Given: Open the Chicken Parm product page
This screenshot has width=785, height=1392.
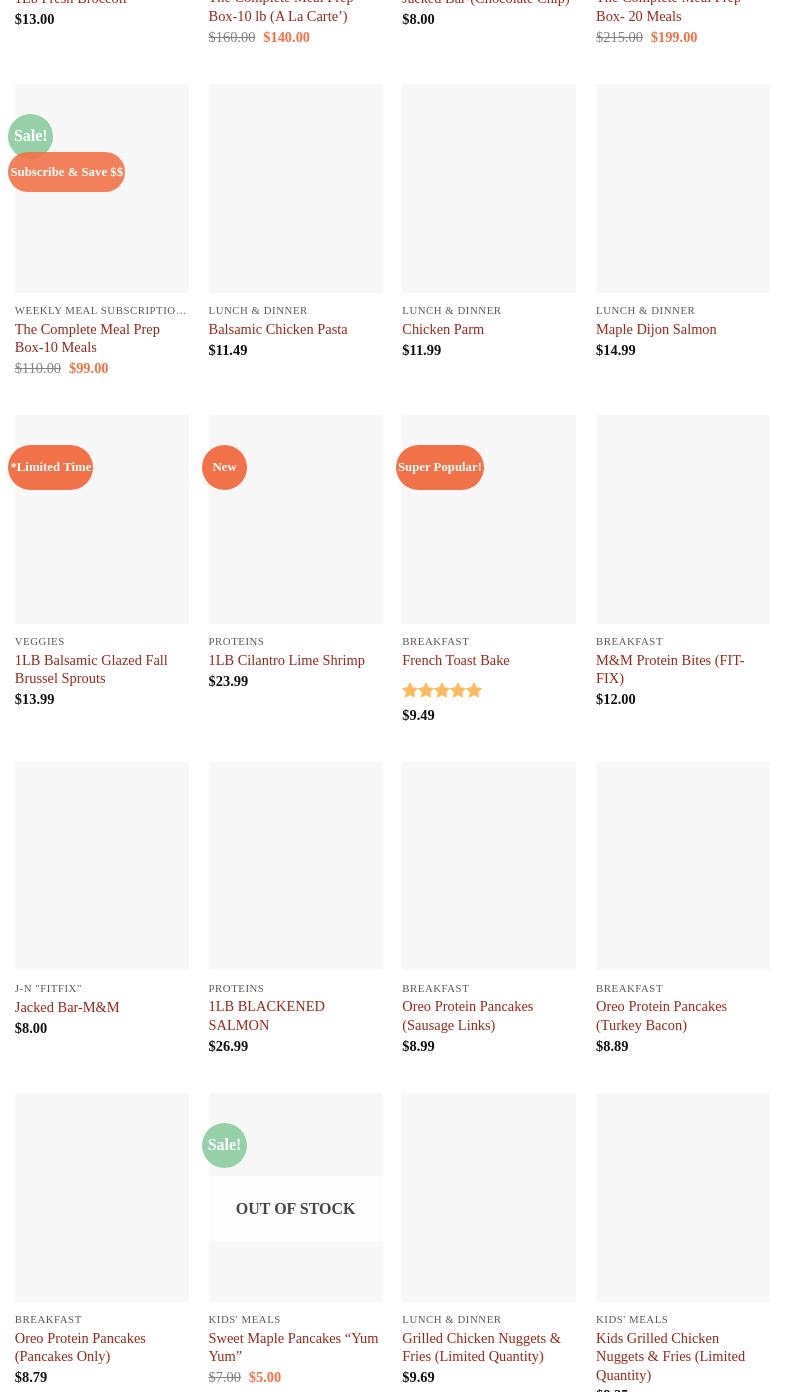Looking at the screenshot, I should coord(443,329).
